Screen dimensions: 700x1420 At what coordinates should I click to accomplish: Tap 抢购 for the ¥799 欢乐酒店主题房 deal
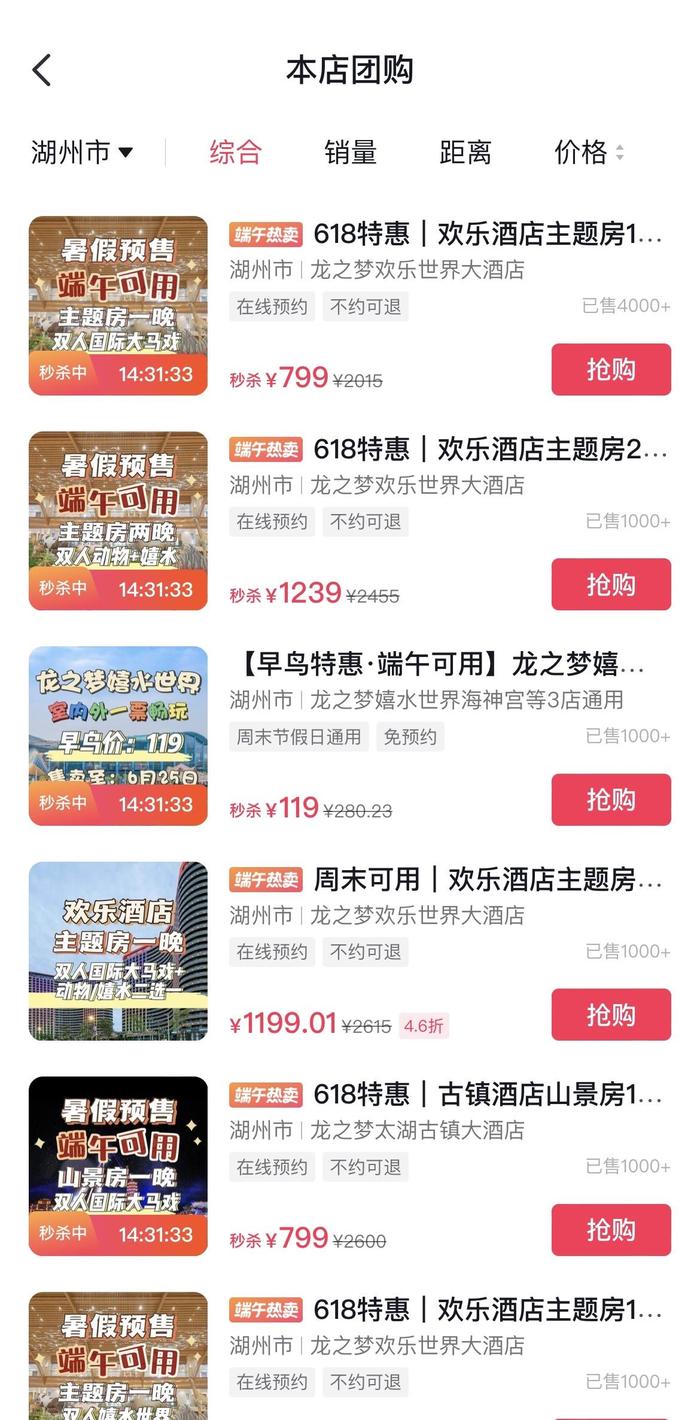tap(610, 369)
